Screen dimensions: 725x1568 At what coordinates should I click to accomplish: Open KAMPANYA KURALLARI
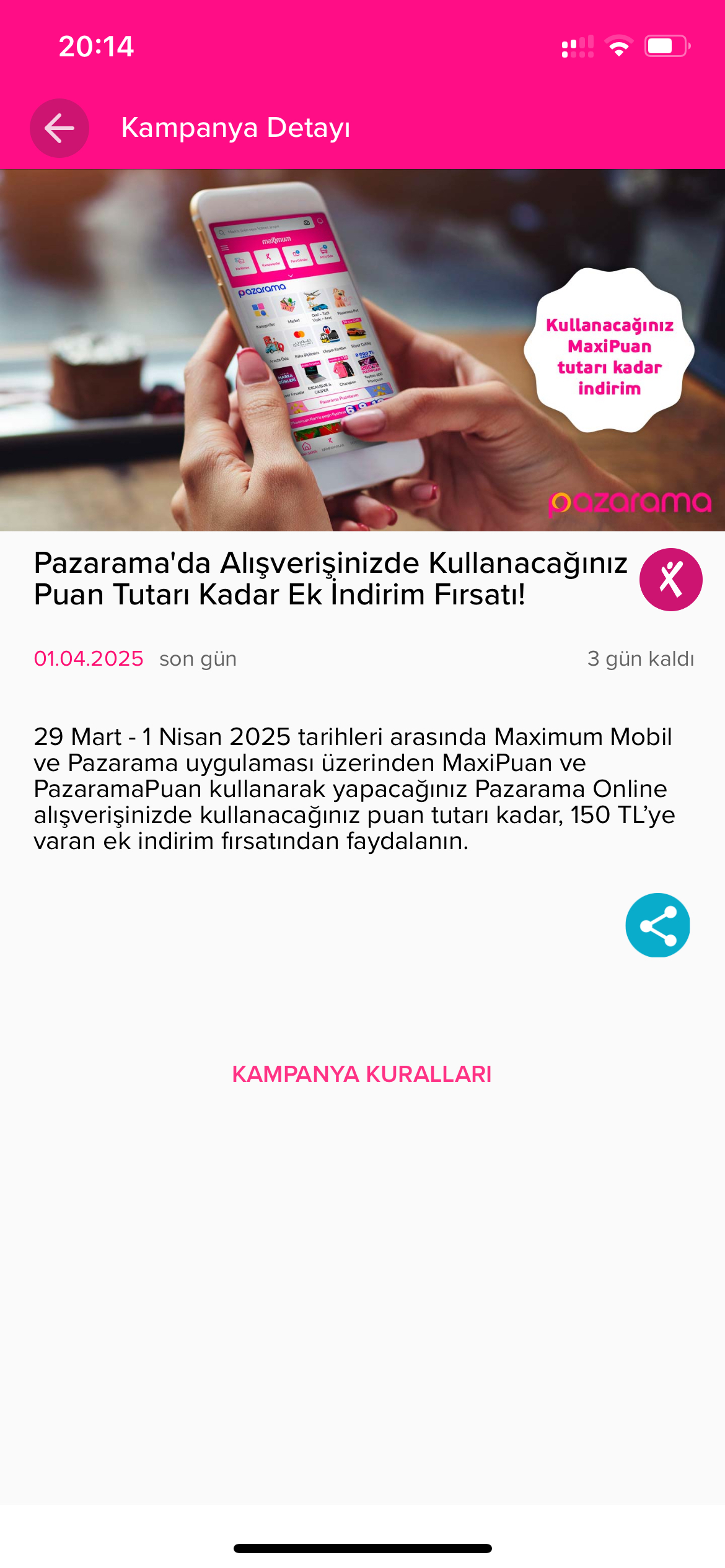click(362, 1074)
